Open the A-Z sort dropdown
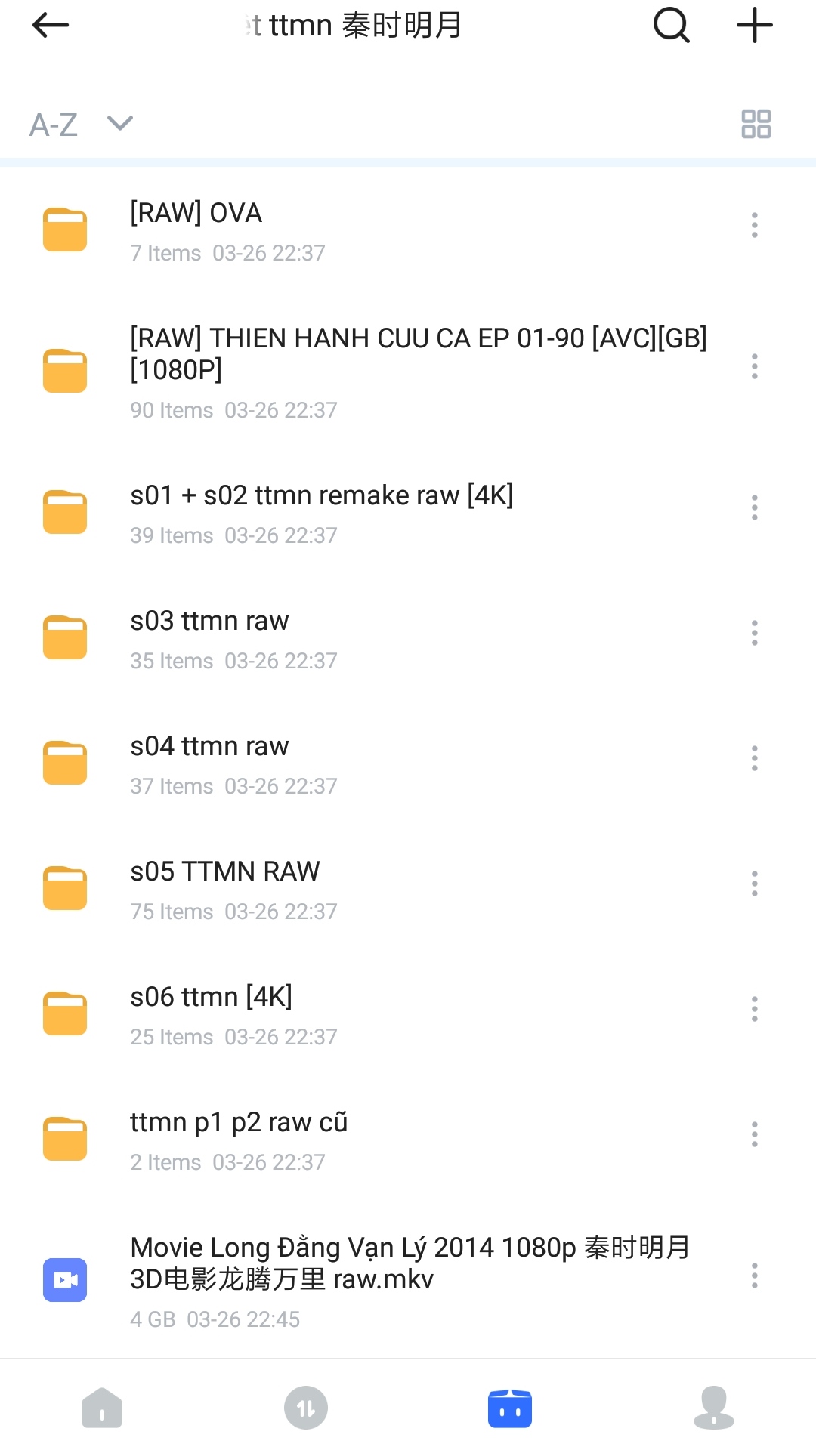The image size is (816, 1456). [x=82, y=124]
